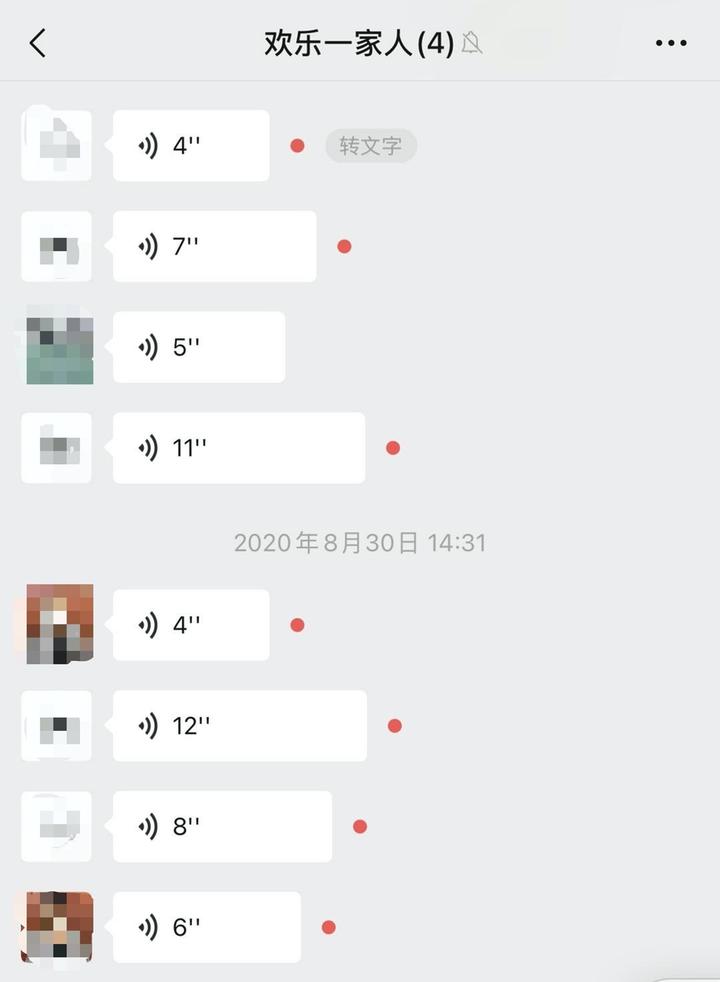This screenshot has width=720, height=982.
Task: Tap the avatar next to the 11'' message
Action: [x=57, y=448]
